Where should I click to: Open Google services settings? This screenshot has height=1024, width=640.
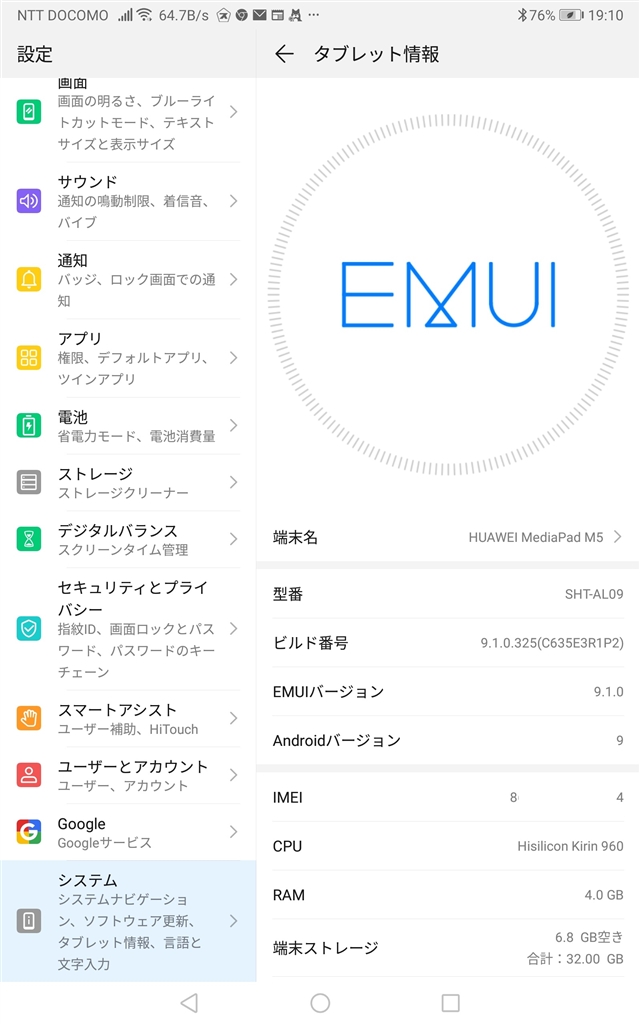[x=128, y=832]
